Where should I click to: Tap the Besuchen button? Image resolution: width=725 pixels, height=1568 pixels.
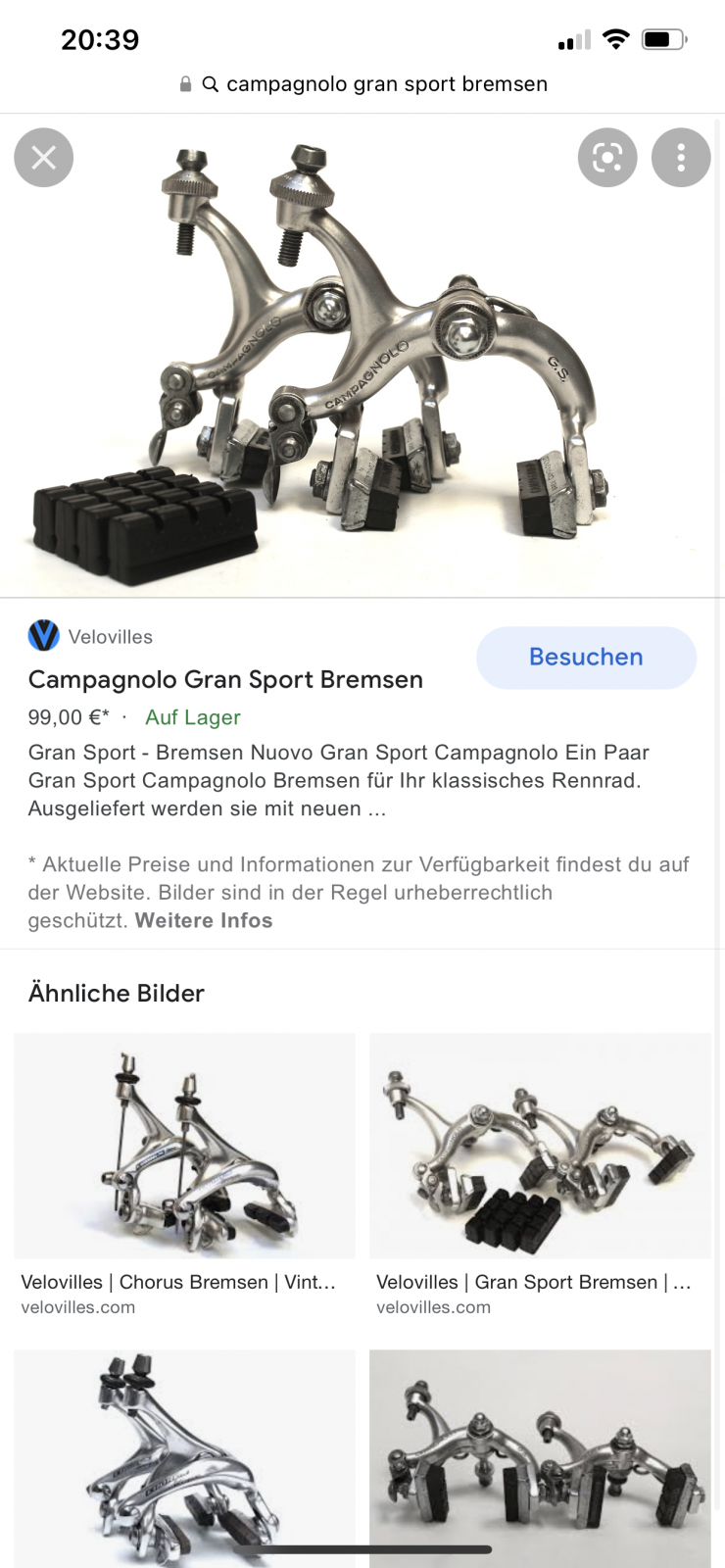[586, 658]
